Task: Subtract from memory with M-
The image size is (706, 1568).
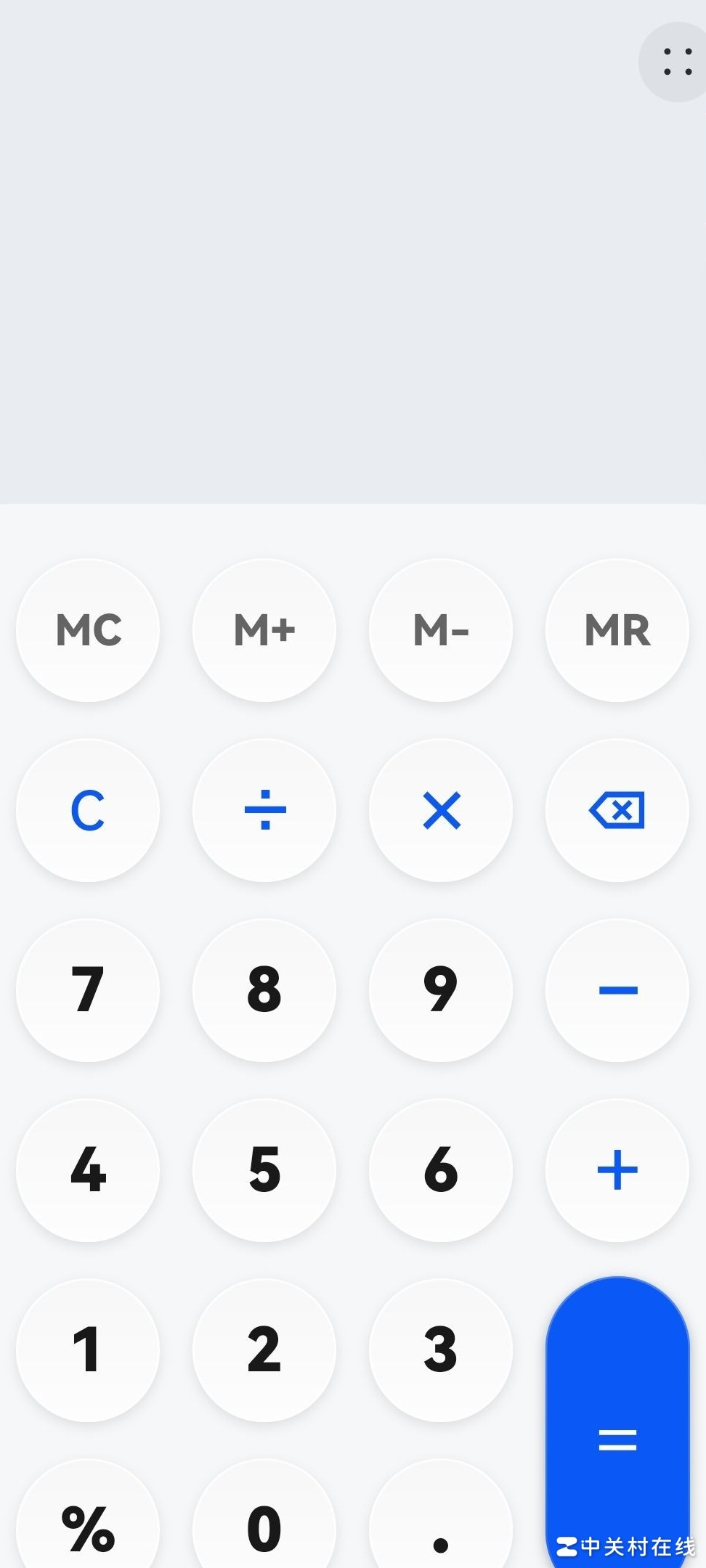Action: [x=441, y=630]
